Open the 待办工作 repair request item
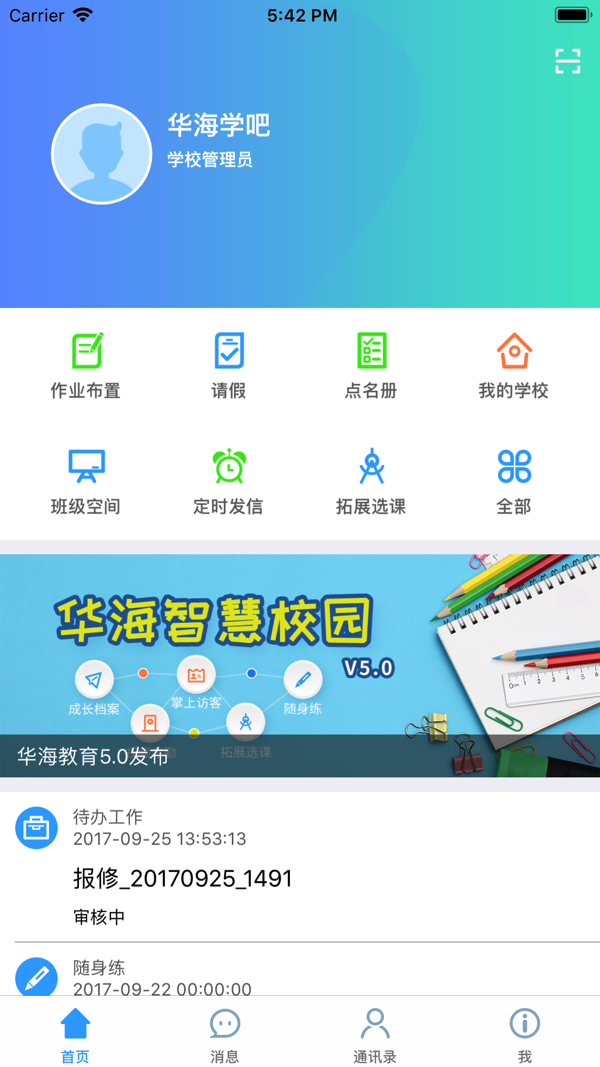 pos(300,866)
